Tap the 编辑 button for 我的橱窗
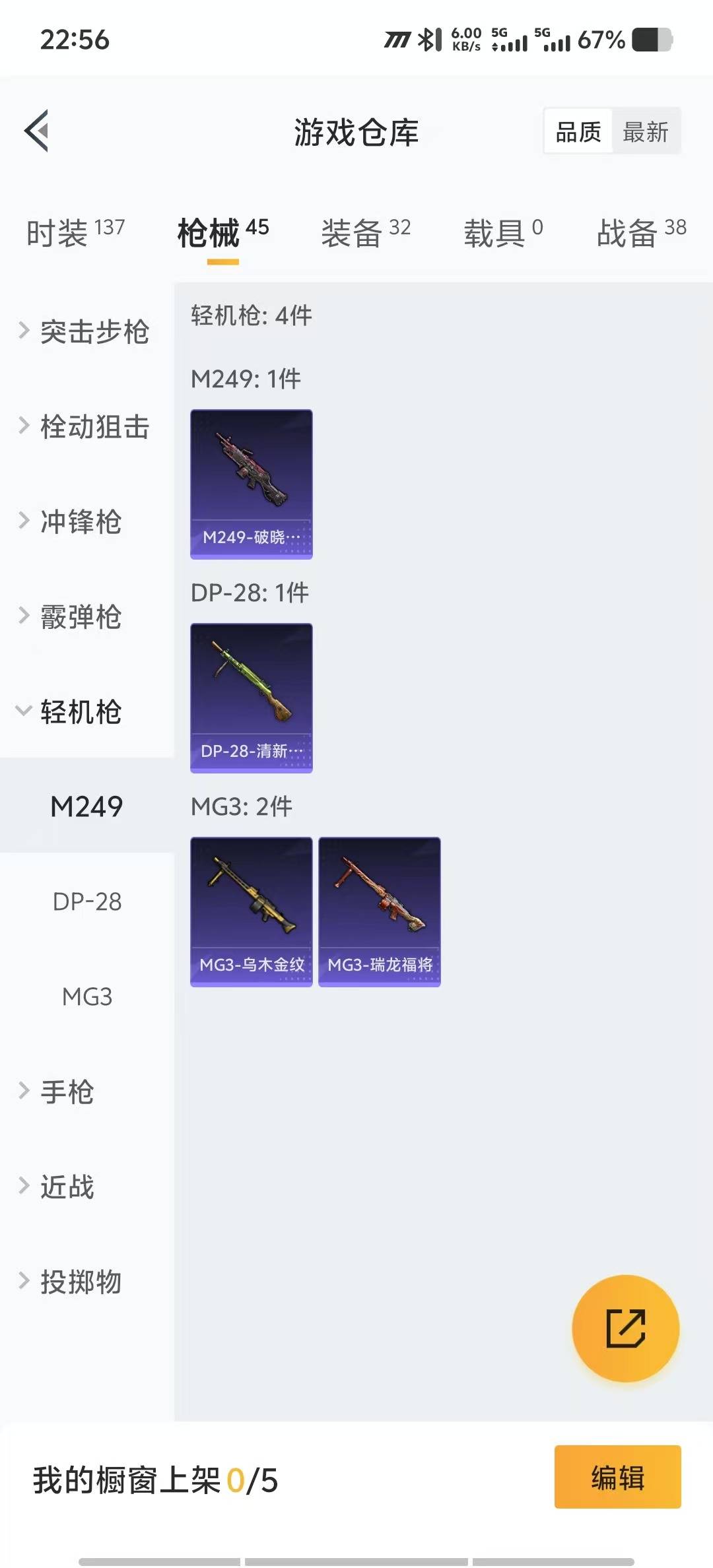Image resolution: width=713 pixels, height=1568 pixels. (617, 1477)
